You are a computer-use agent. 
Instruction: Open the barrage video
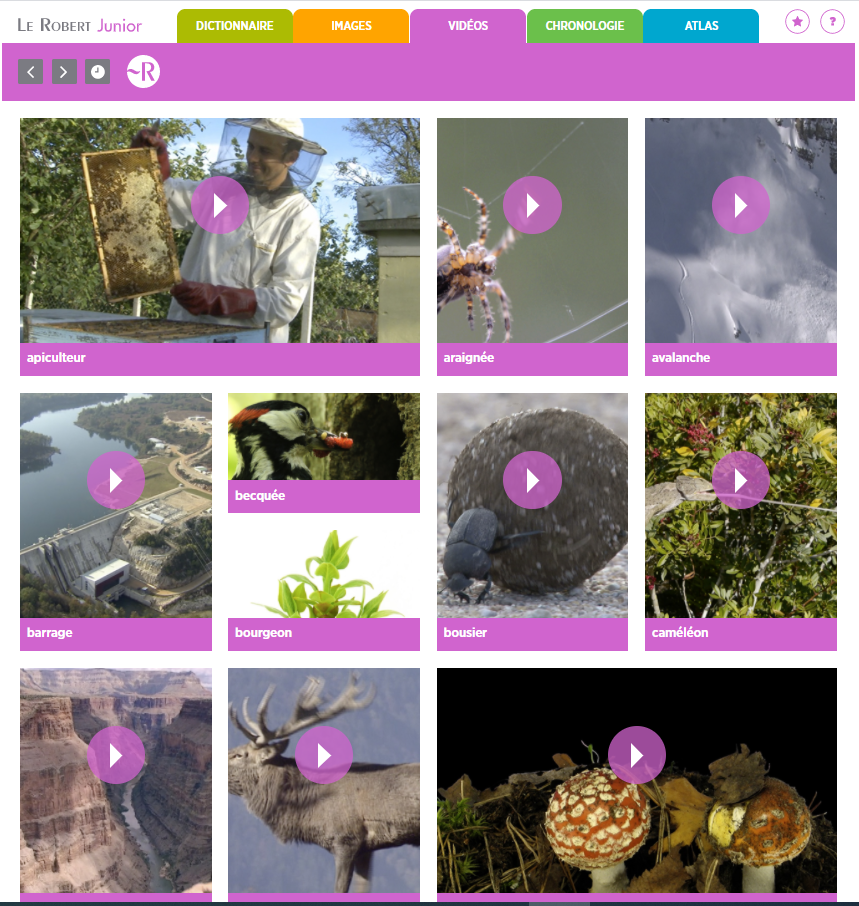(116, 480)
